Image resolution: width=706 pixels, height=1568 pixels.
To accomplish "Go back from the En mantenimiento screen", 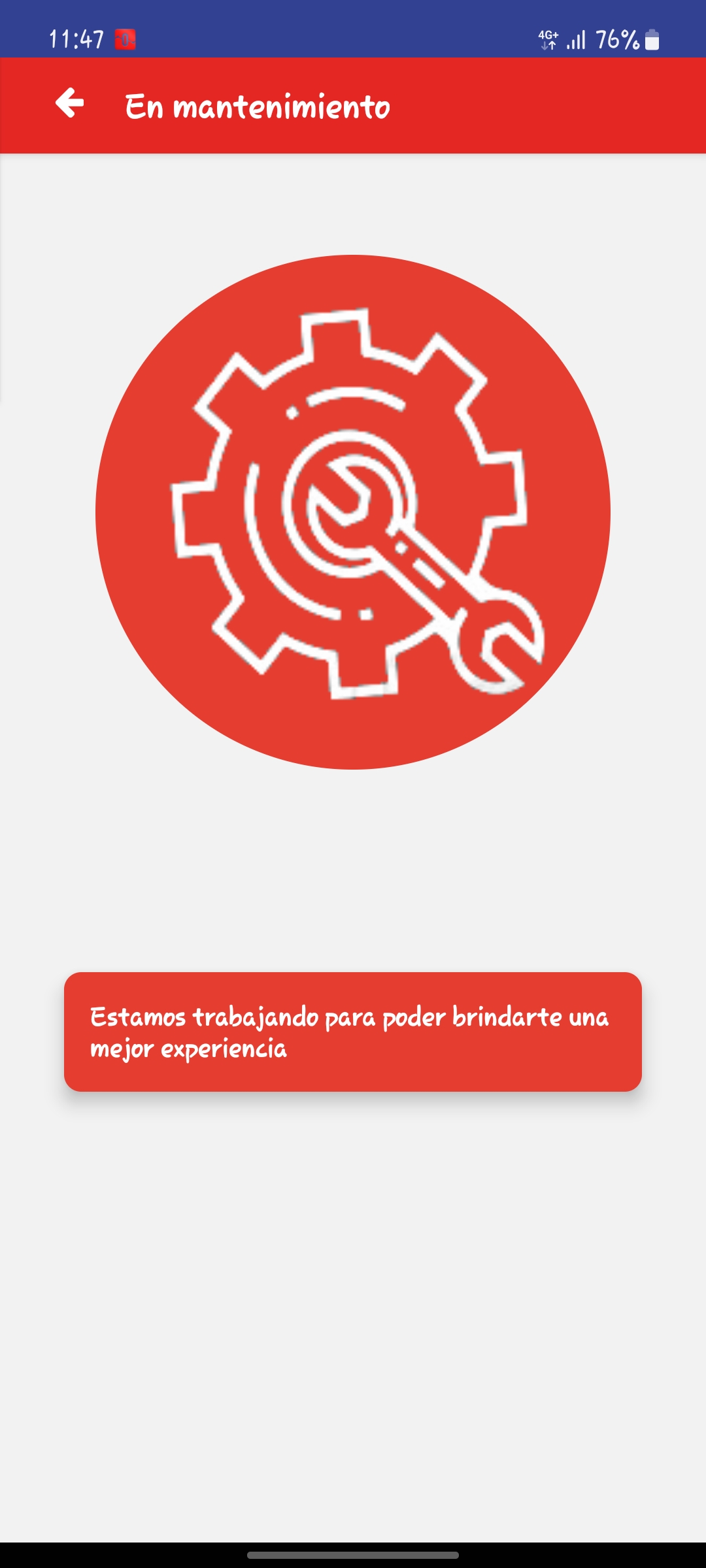I will 69,103.
